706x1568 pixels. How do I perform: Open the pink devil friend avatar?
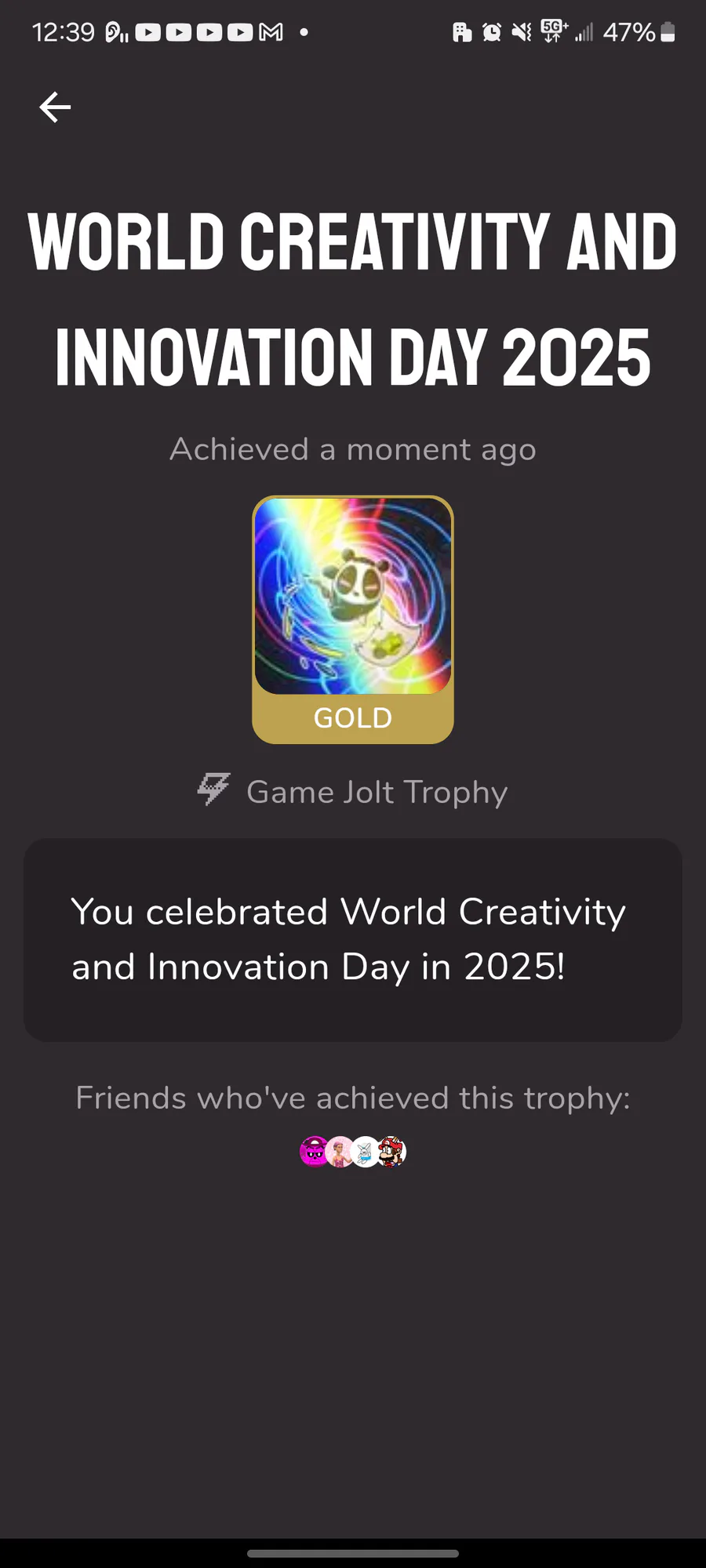coord(315,1152)
